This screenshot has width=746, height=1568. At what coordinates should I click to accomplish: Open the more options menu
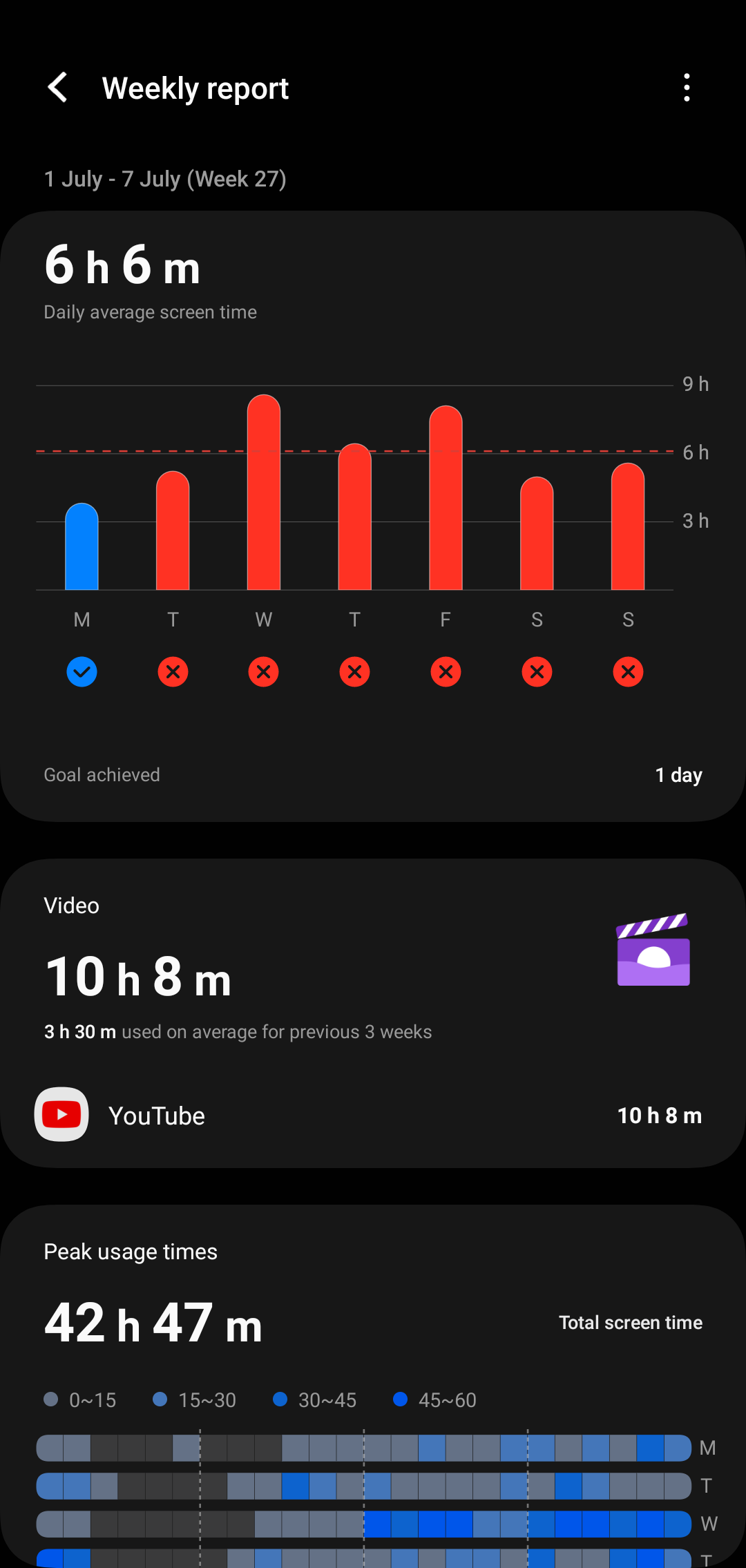(x=686, y=88)
